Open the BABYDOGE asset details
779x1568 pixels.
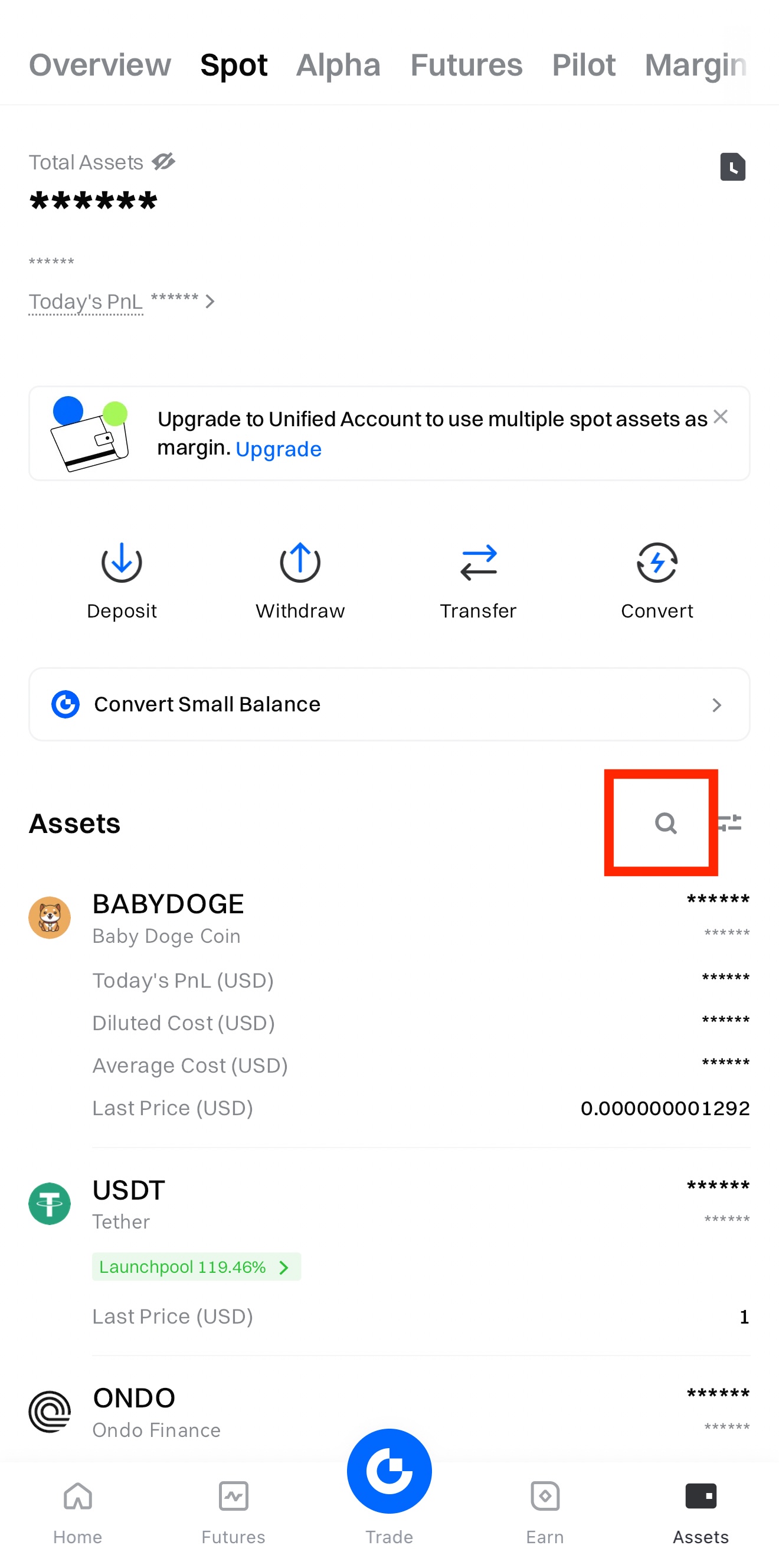point(168,917)
